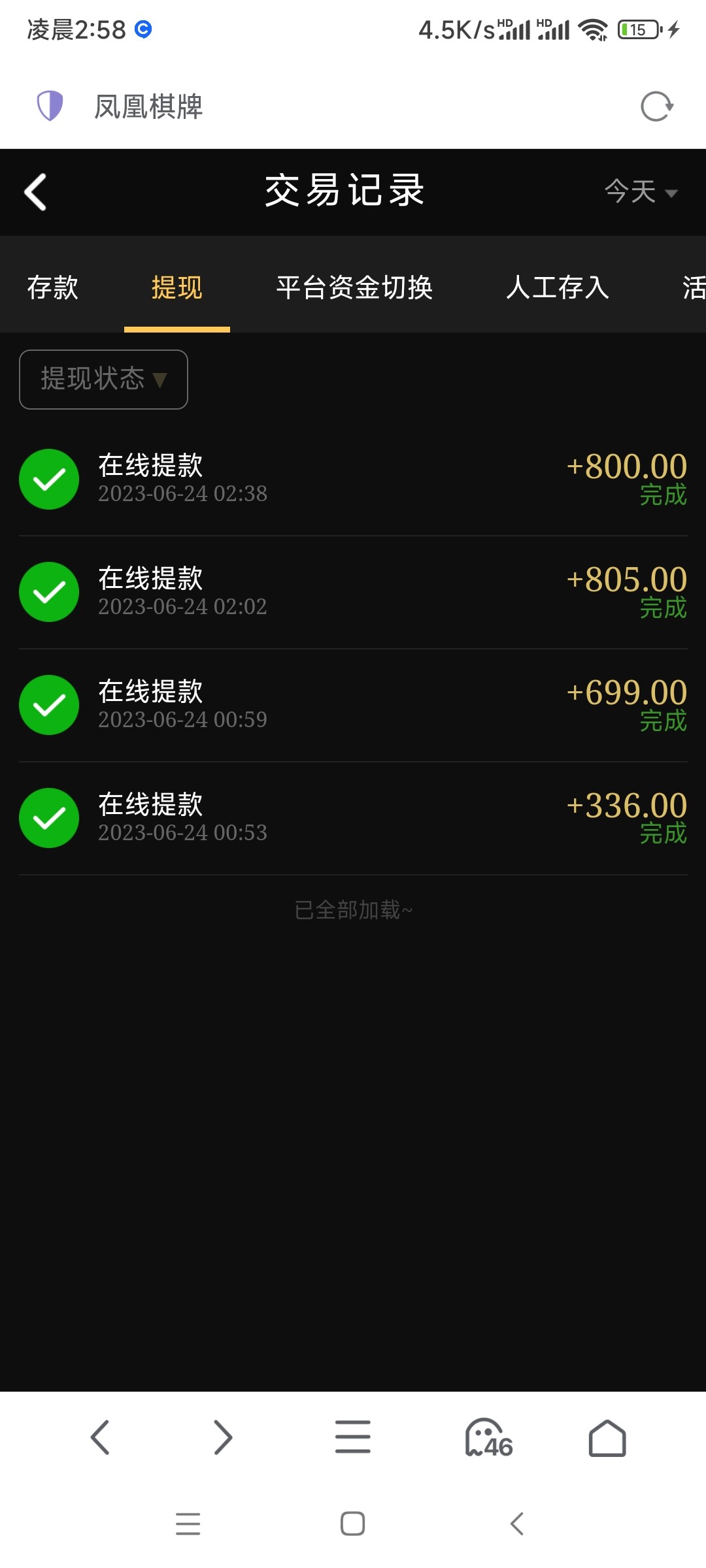Go to previous page in browser toolbar
Screen dimensions: 706x1568
point(99,1437)
